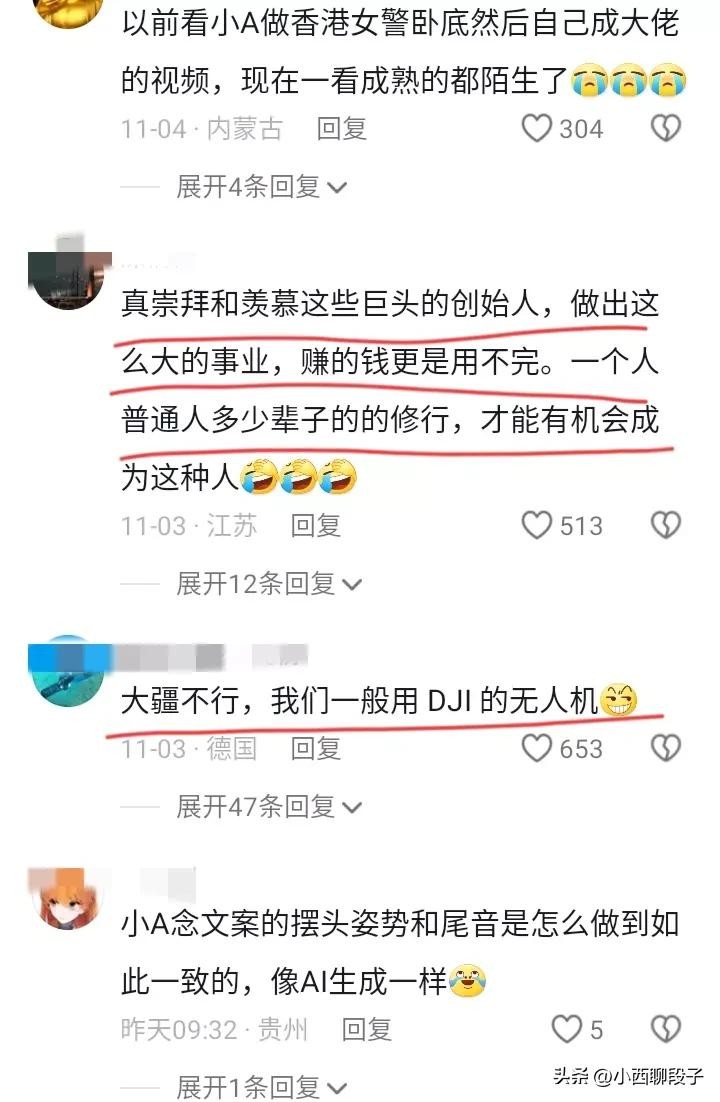Reply to the 德国 DJI comment
720x1102 pixels.
pos(316,748)
